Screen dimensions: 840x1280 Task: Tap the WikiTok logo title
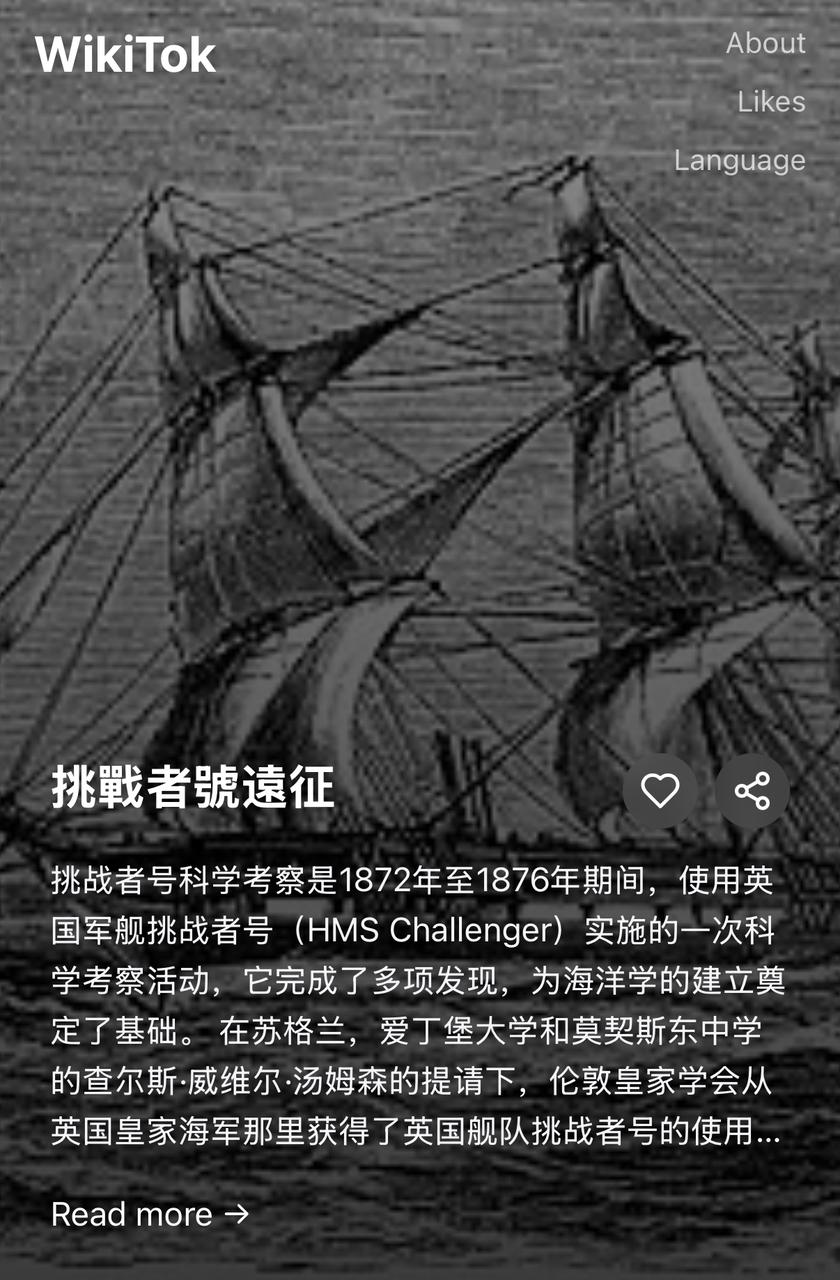(x=125, y=54)
